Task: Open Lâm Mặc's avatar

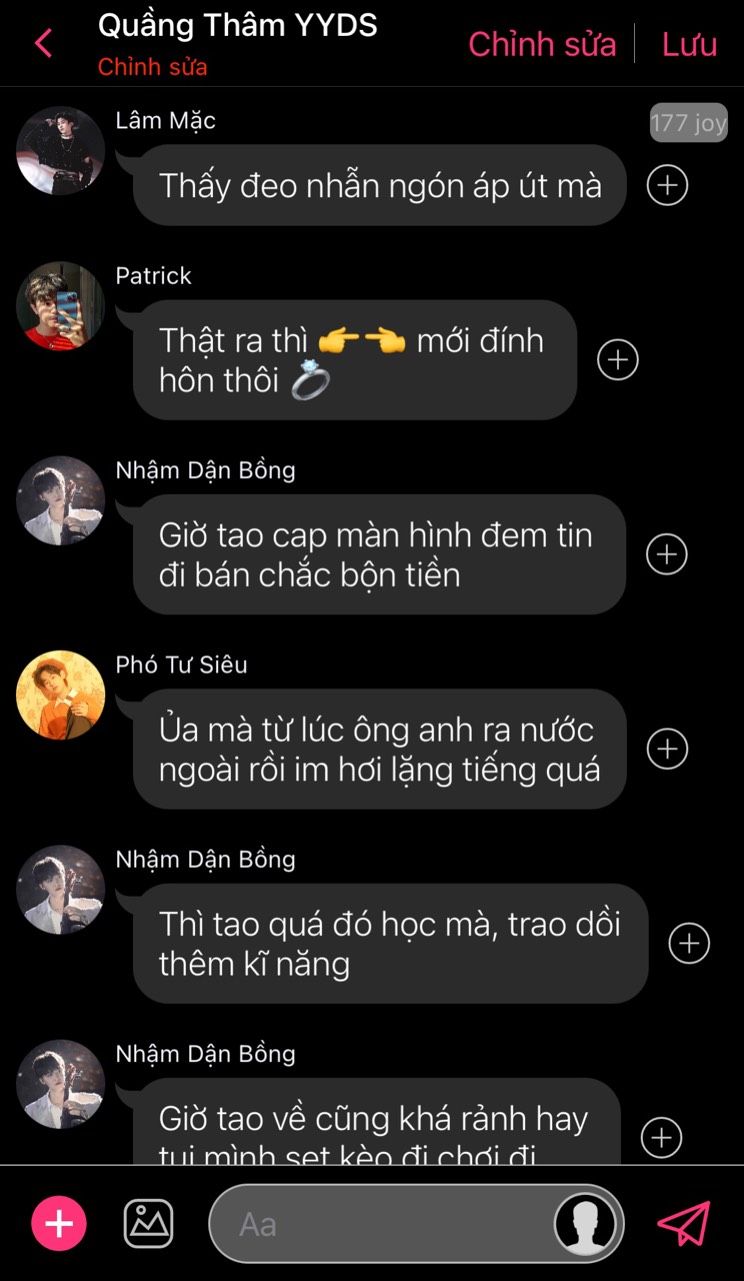Action: [61, 151]
